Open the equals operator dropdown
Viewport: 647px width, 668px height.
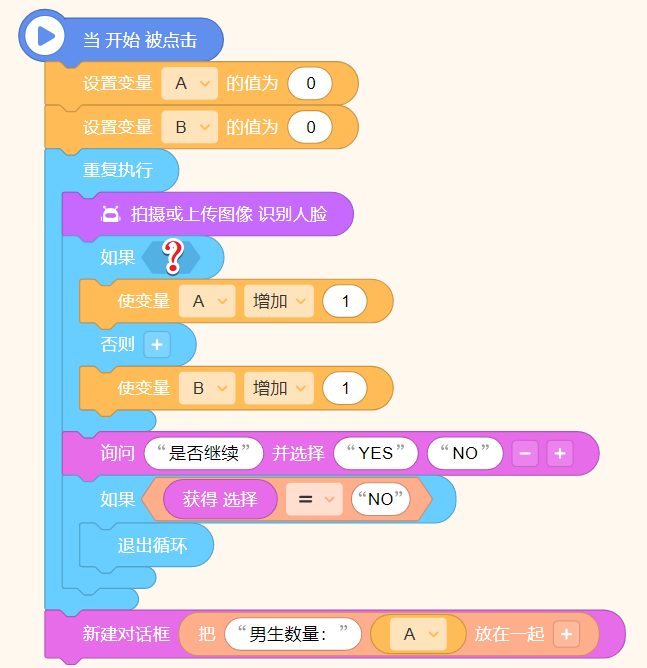[314, 499]
